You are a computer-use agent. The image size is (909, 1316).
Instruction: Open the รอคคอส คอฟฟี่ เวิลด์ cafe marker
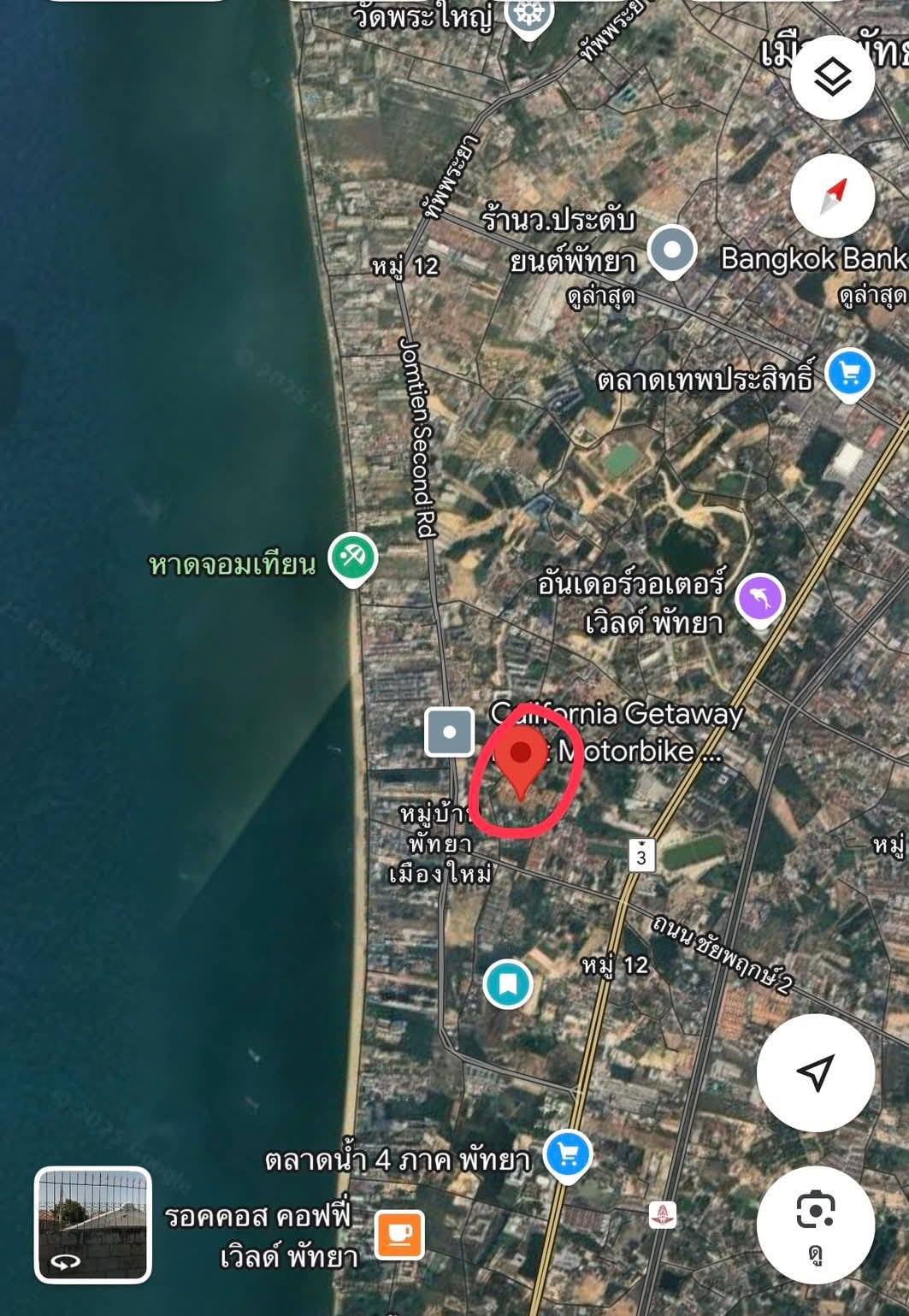(x=400, y=1235)
